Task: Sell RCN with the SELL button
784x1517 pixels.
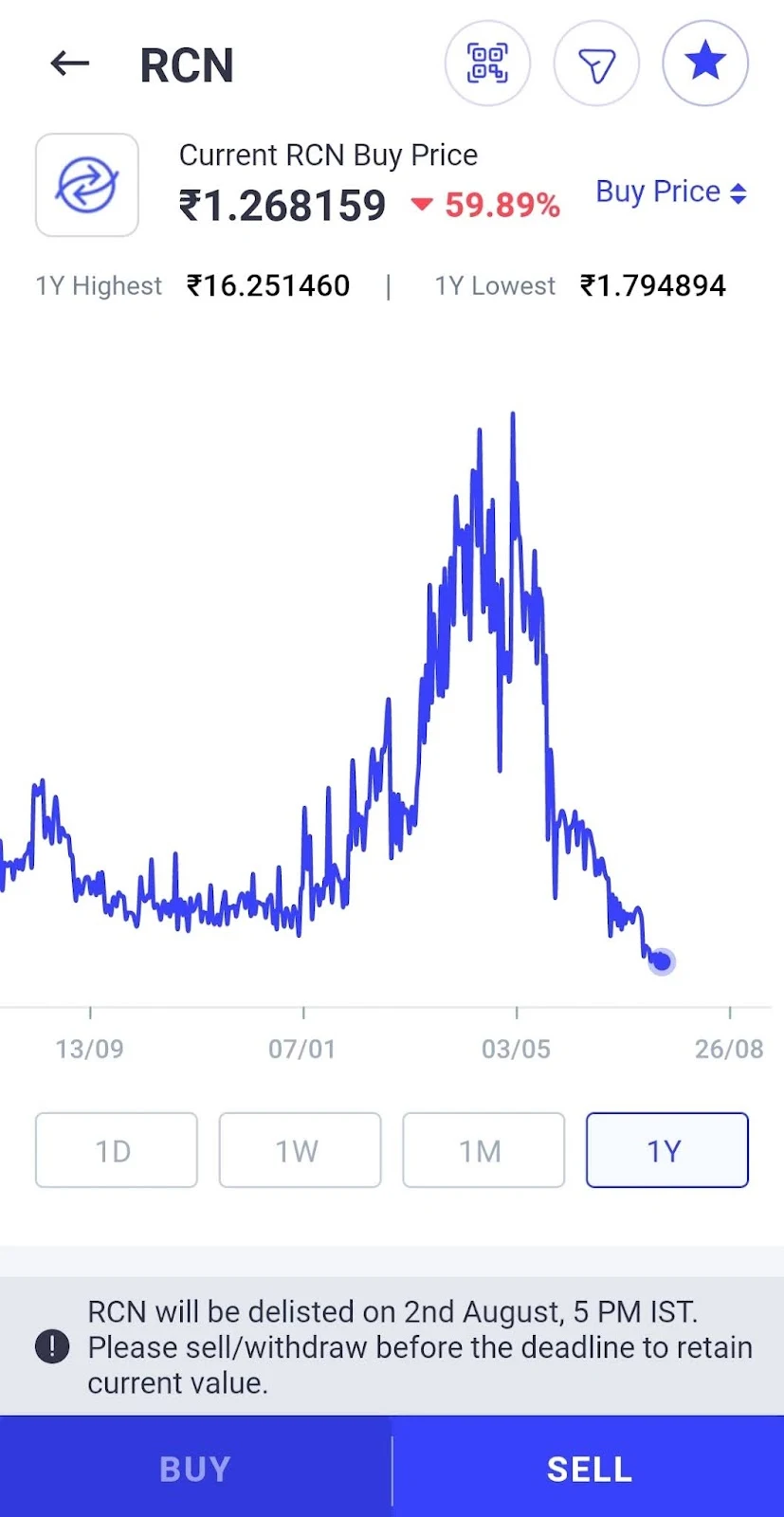Action: coord(589,1469)
